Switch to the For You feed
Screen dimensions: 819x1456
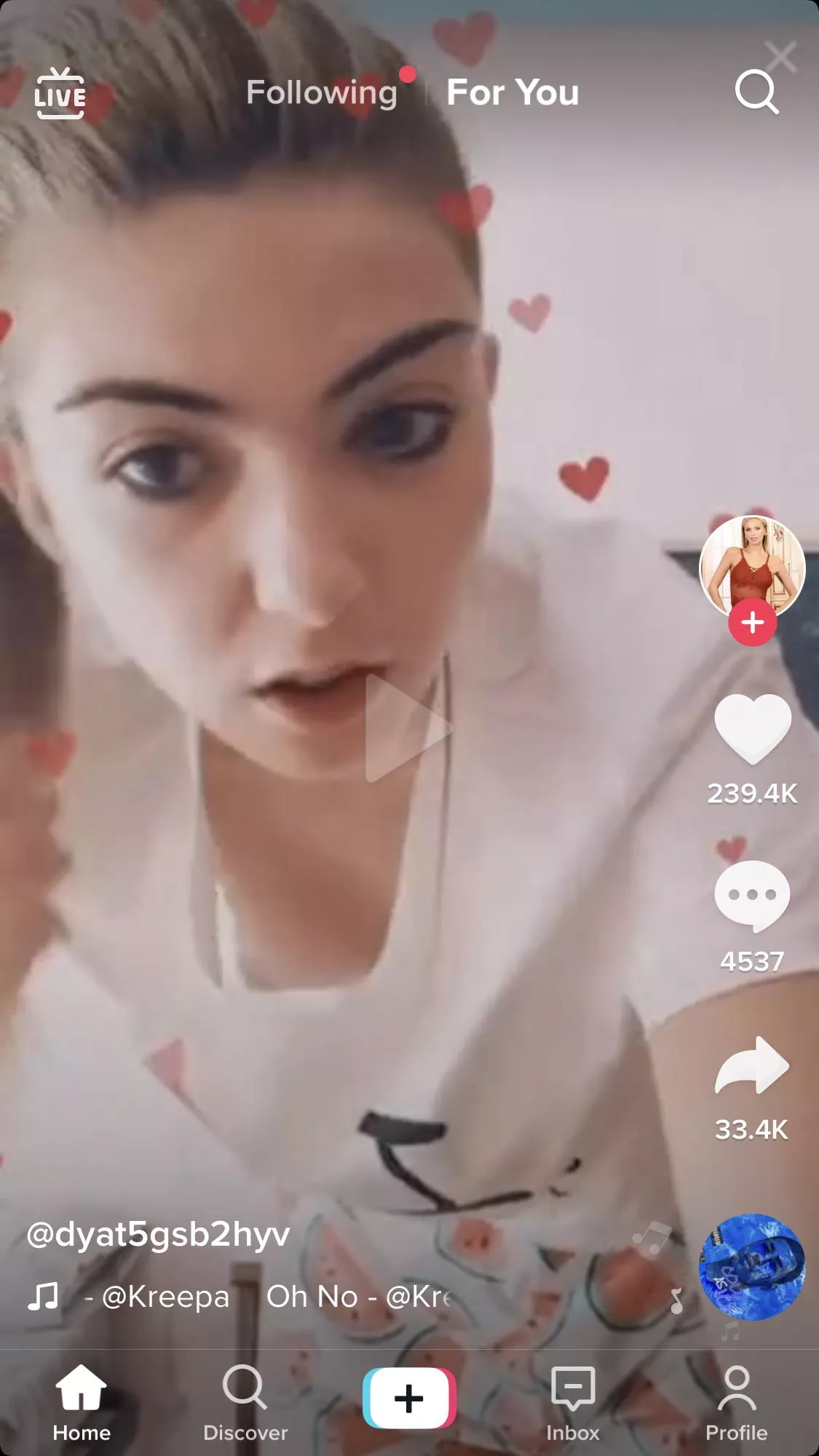pos(513,93)
